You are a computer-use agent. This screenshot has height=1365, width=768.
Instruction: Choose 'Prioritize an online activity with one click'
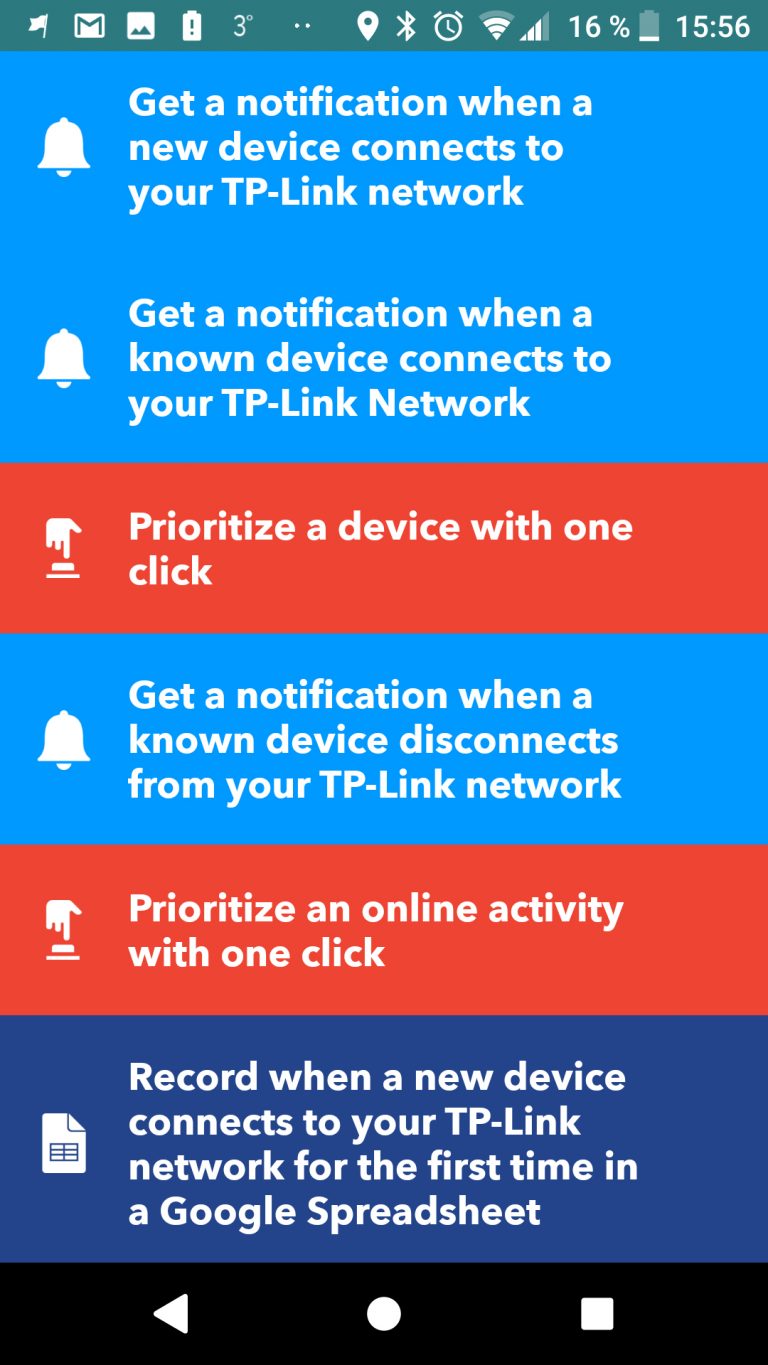coord(384,930)
